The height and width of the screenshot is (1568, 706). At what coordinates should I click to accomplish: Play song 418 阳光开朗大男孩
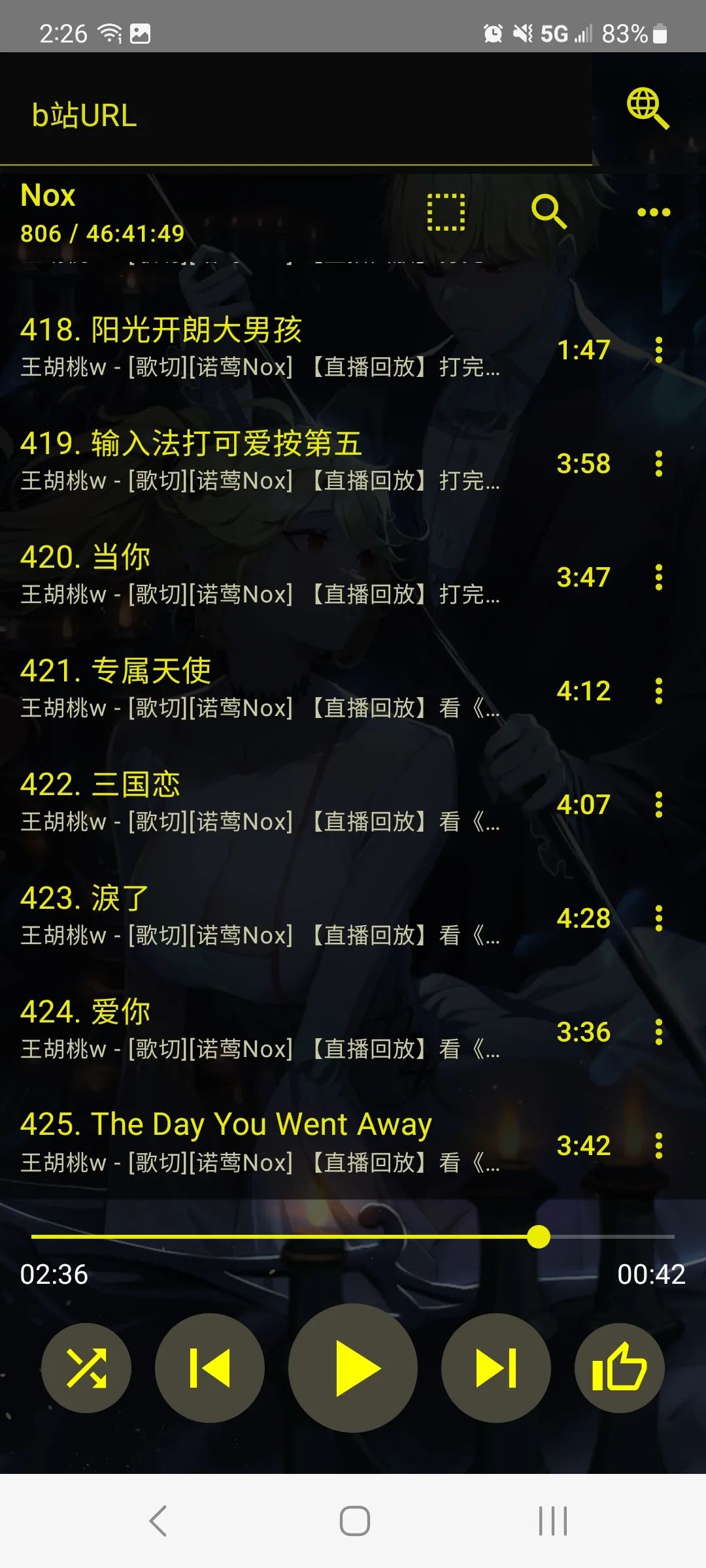tap(261, 348)
